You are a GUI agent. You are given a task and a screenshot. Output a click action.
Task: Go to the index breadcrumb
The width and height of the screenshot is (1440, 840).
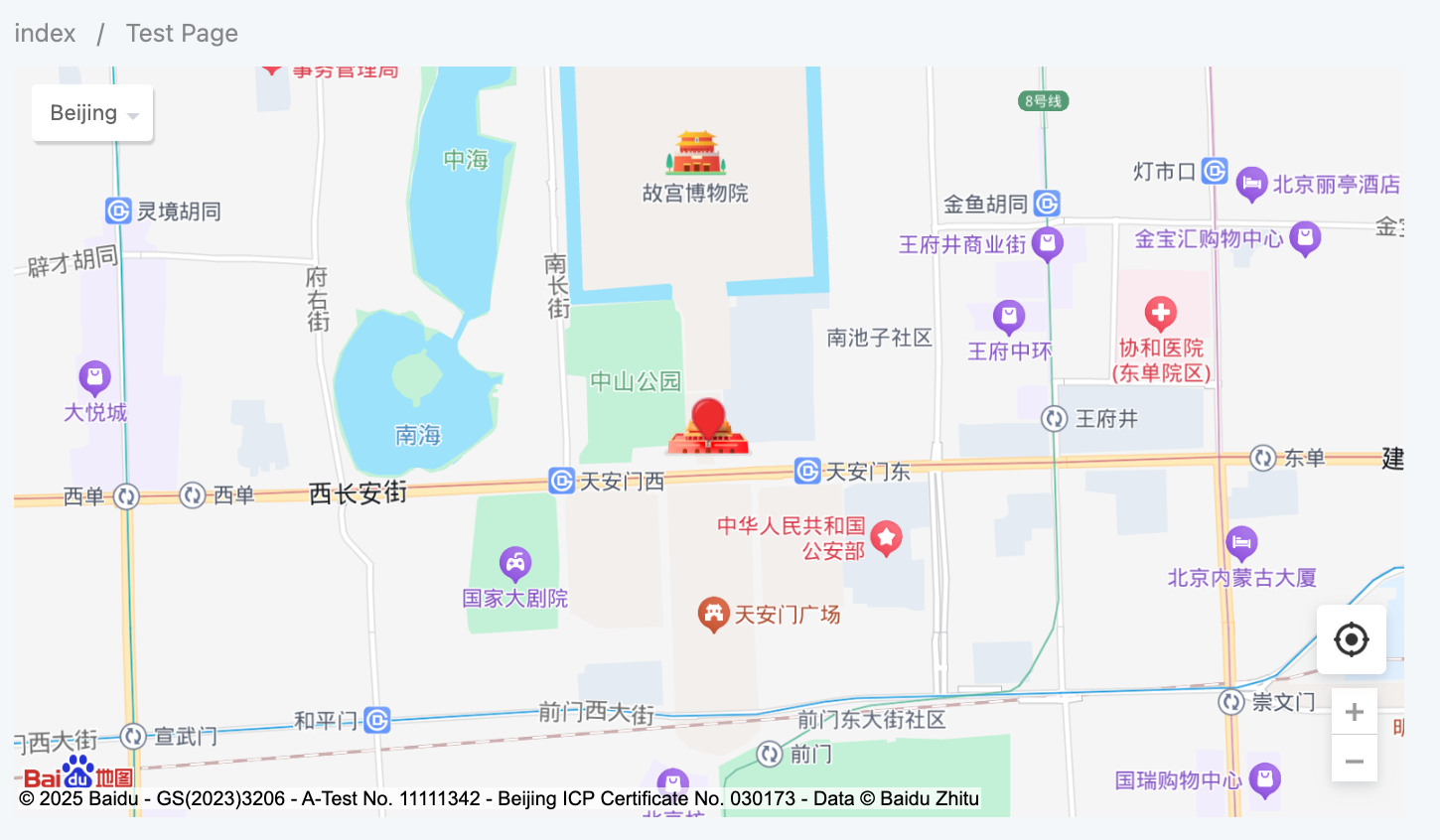[x=45, y=33]
